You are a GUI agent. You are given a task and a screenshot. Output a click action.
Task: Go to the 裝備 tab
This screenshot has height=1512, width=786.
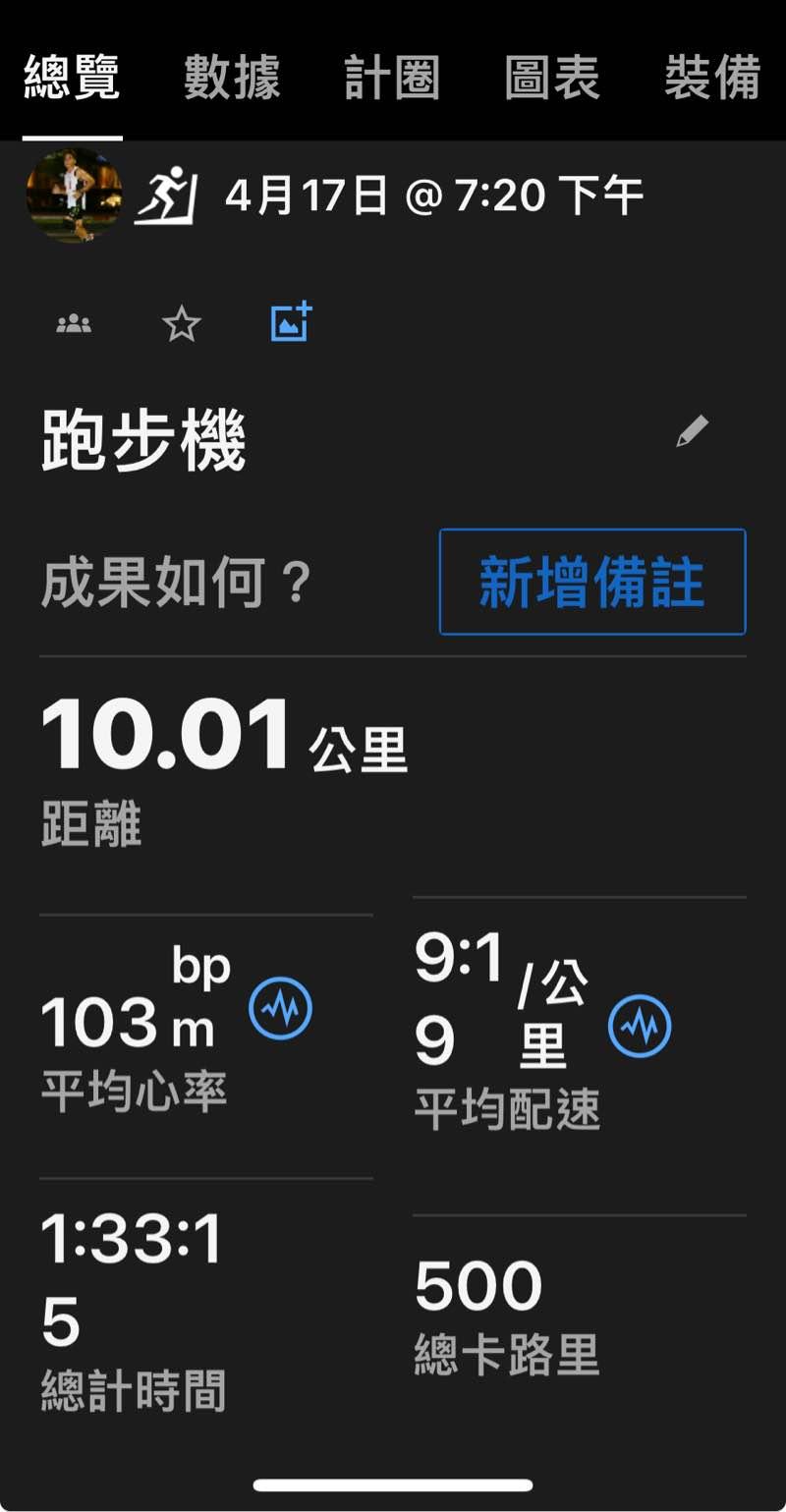click(x=712, y=78)
